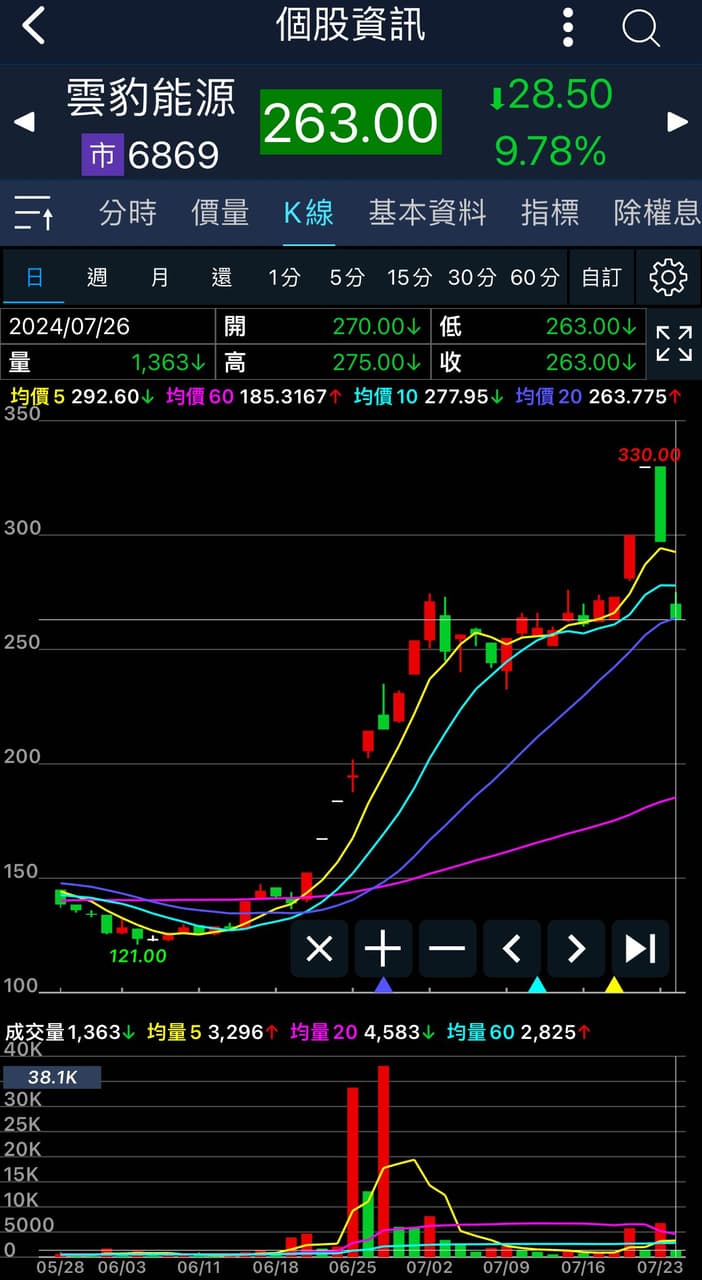Switch to the previous stock with left triangle
This screenshot has width=702, height=1280.
point(24,122)
